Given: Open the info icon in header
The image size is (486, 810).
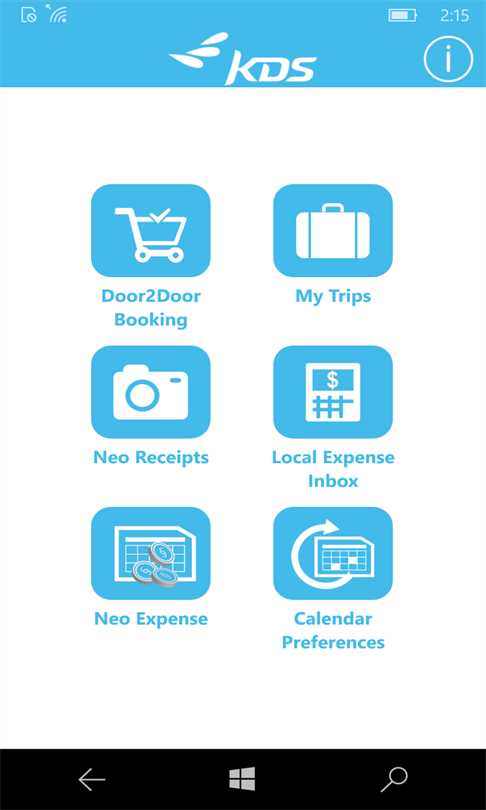Looking at the screenshot, I should 448,58.
